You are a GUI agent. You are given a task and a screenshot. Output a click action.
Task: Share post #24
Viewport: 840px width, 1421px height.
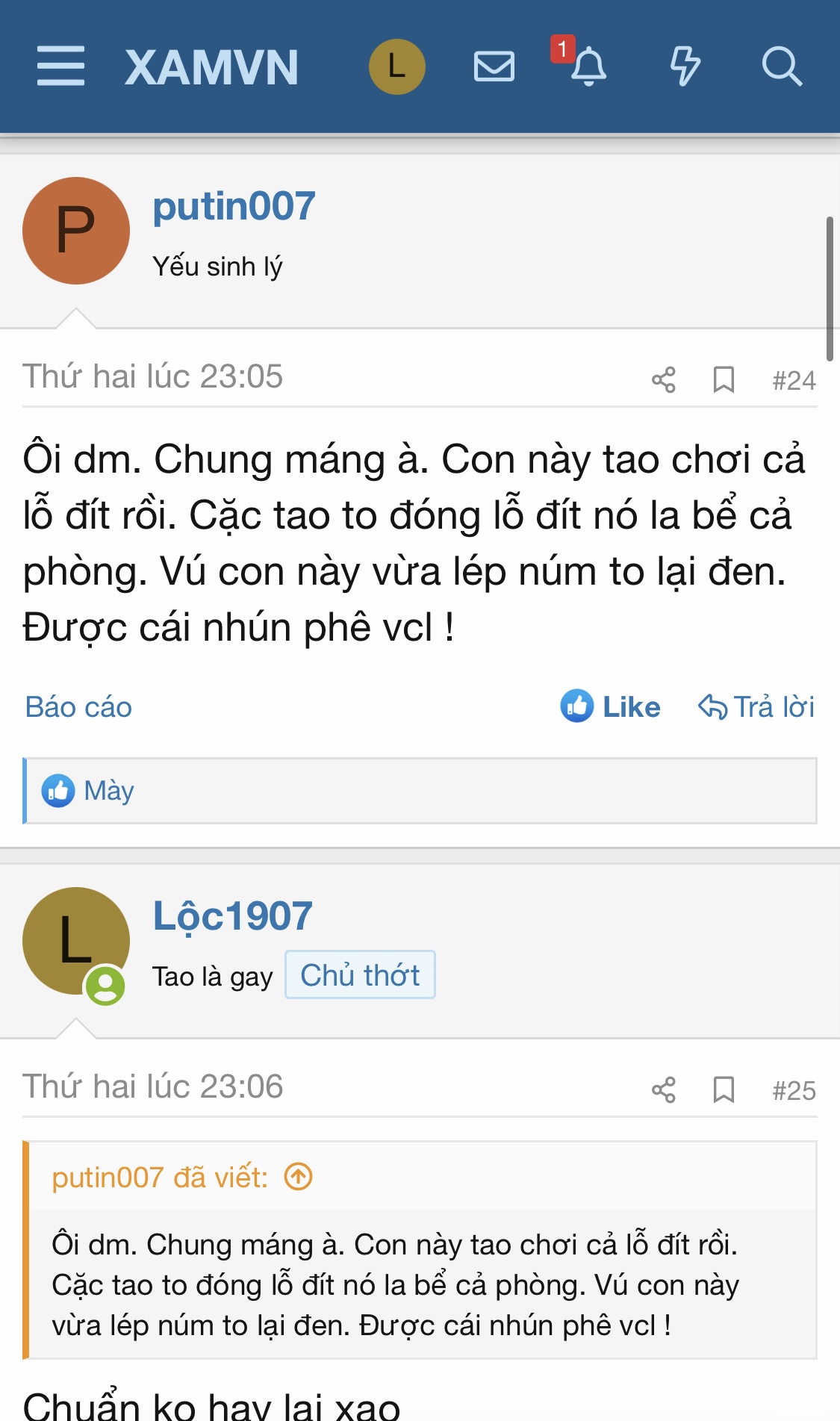pyautogui.click(x=663, y=380)
